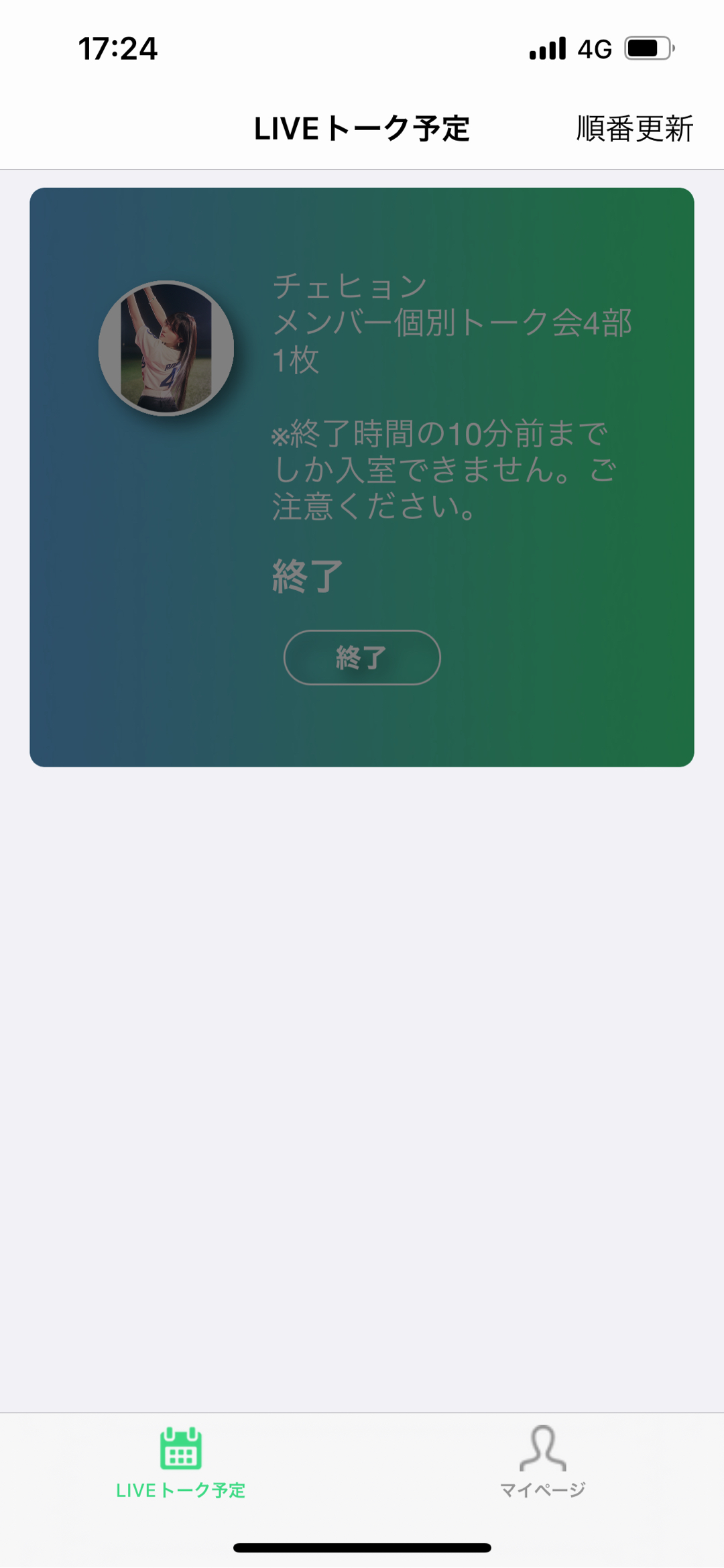Tap the 終了 button on the talk card
Screen dimensions: 724x1568
tap(362, 657)
